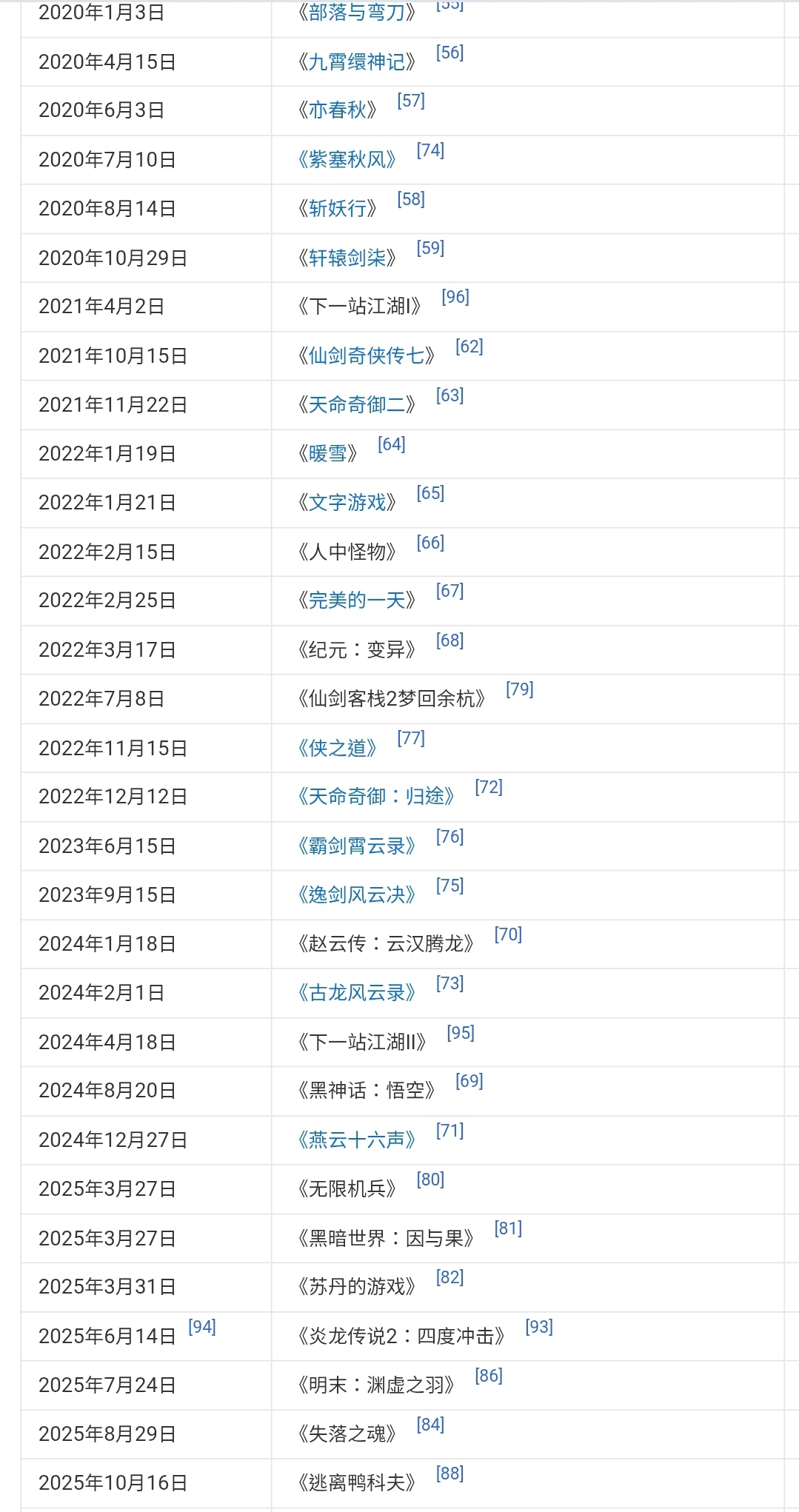Open the 《霸剑霄云录》 link
The image size is (799, 1512).
pyautogui.click(x=356, y=846)
